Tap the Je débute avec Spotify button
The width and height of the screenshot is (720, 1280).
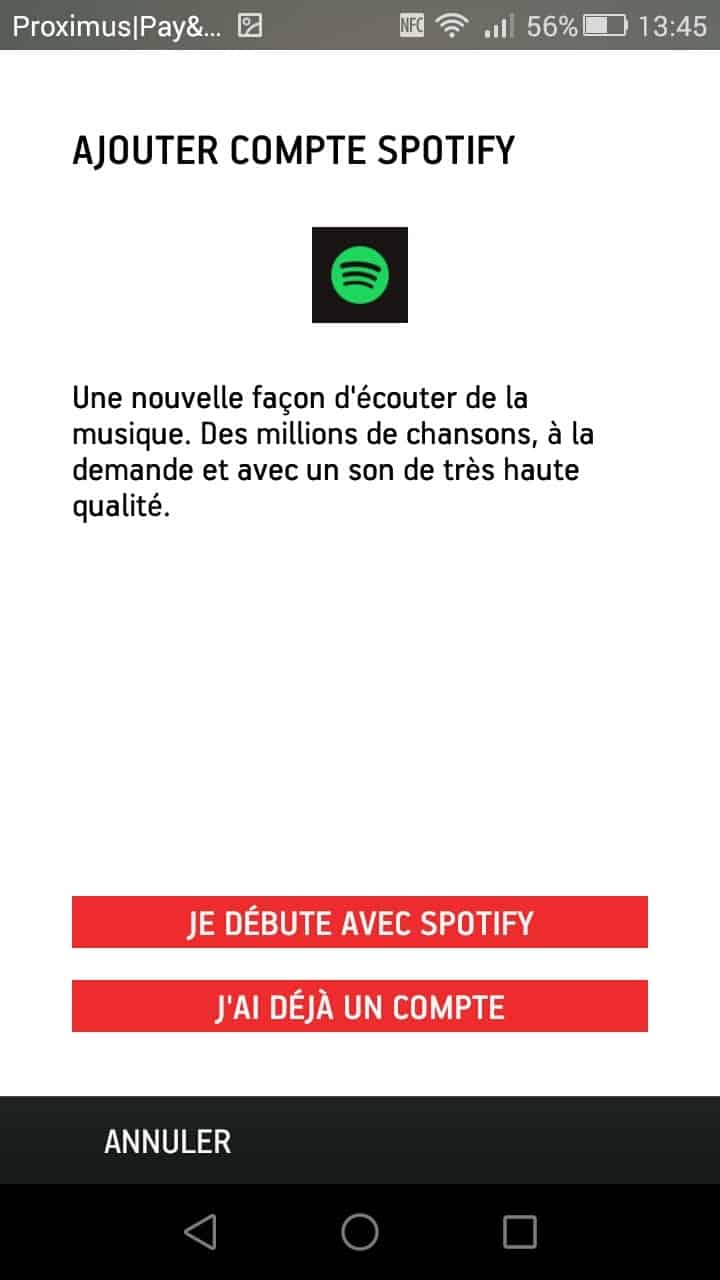(x=360, y=922)
